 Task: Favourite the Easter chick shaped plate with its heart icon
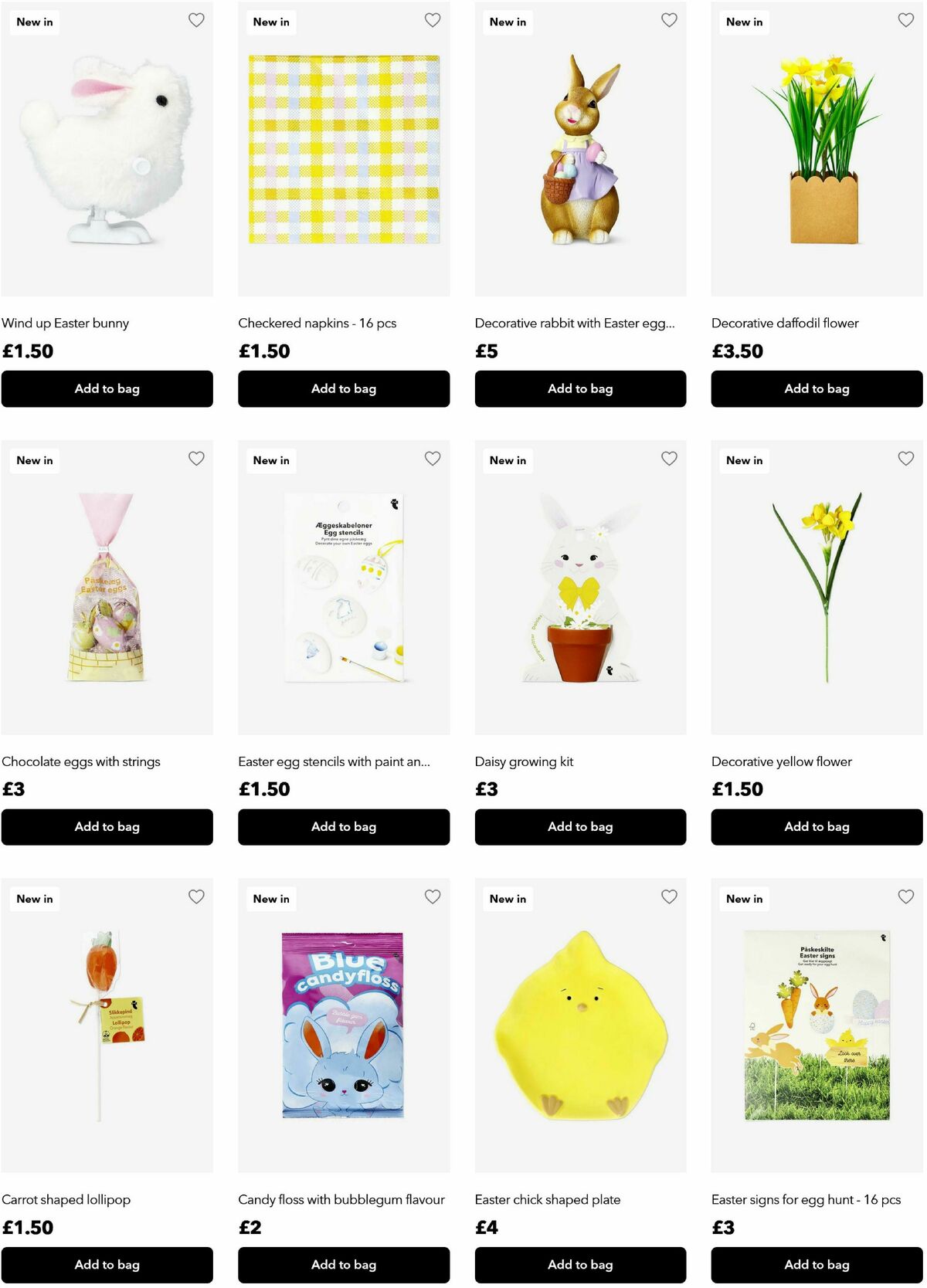click(669, 897)
